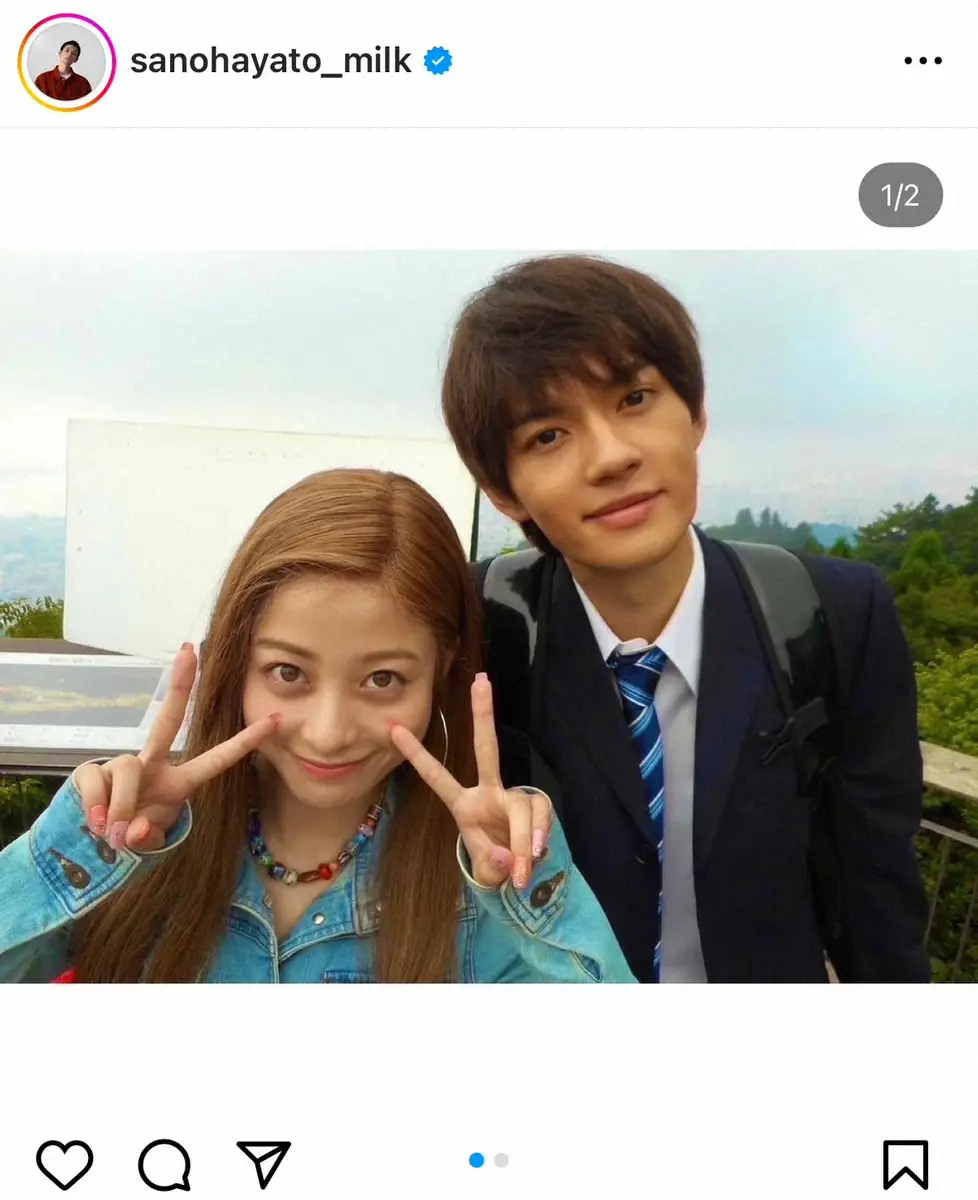
Task: Share the post with the paper plane icon
Action: click(264, 1164)
